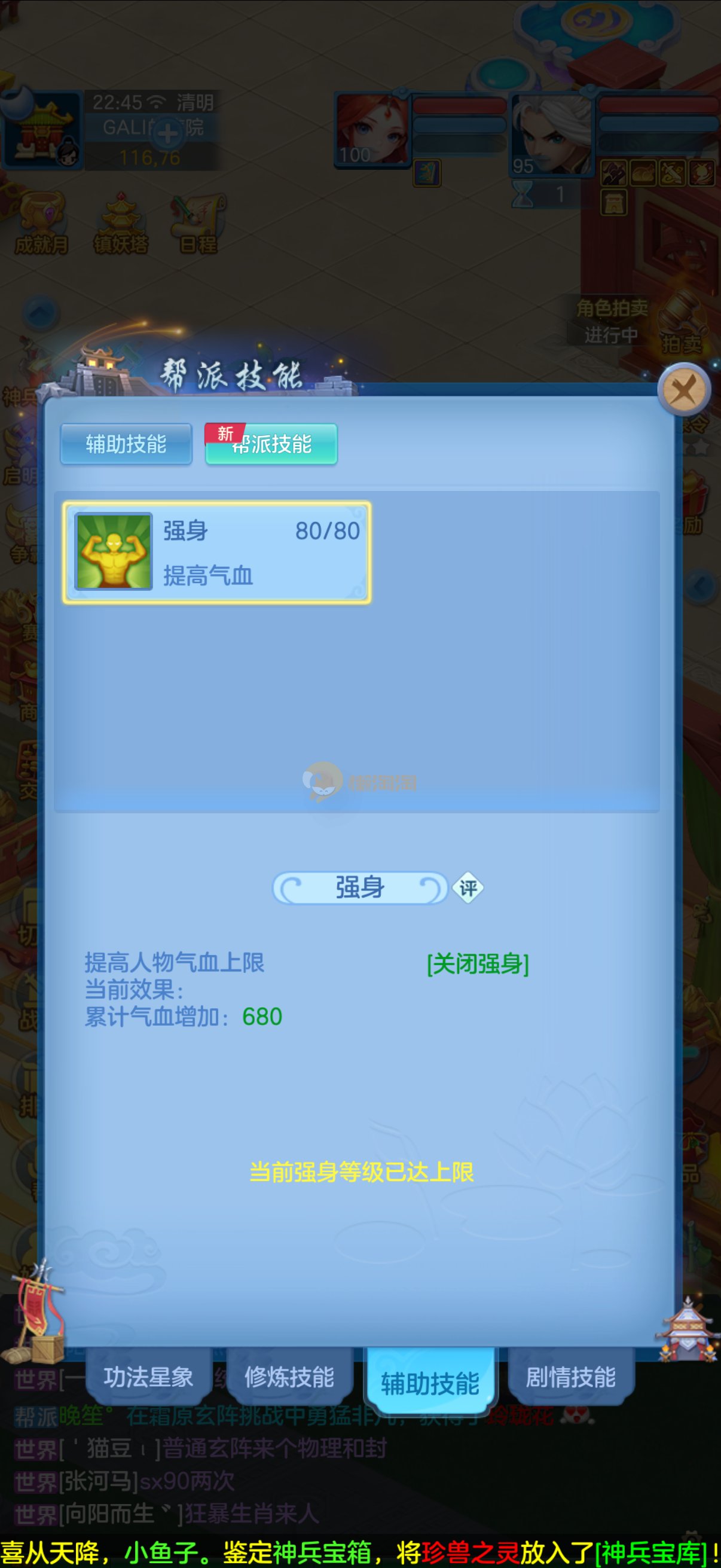Tap the [关闭强身] link
The image size is (721, 1568).
click(x=478, y=964)
